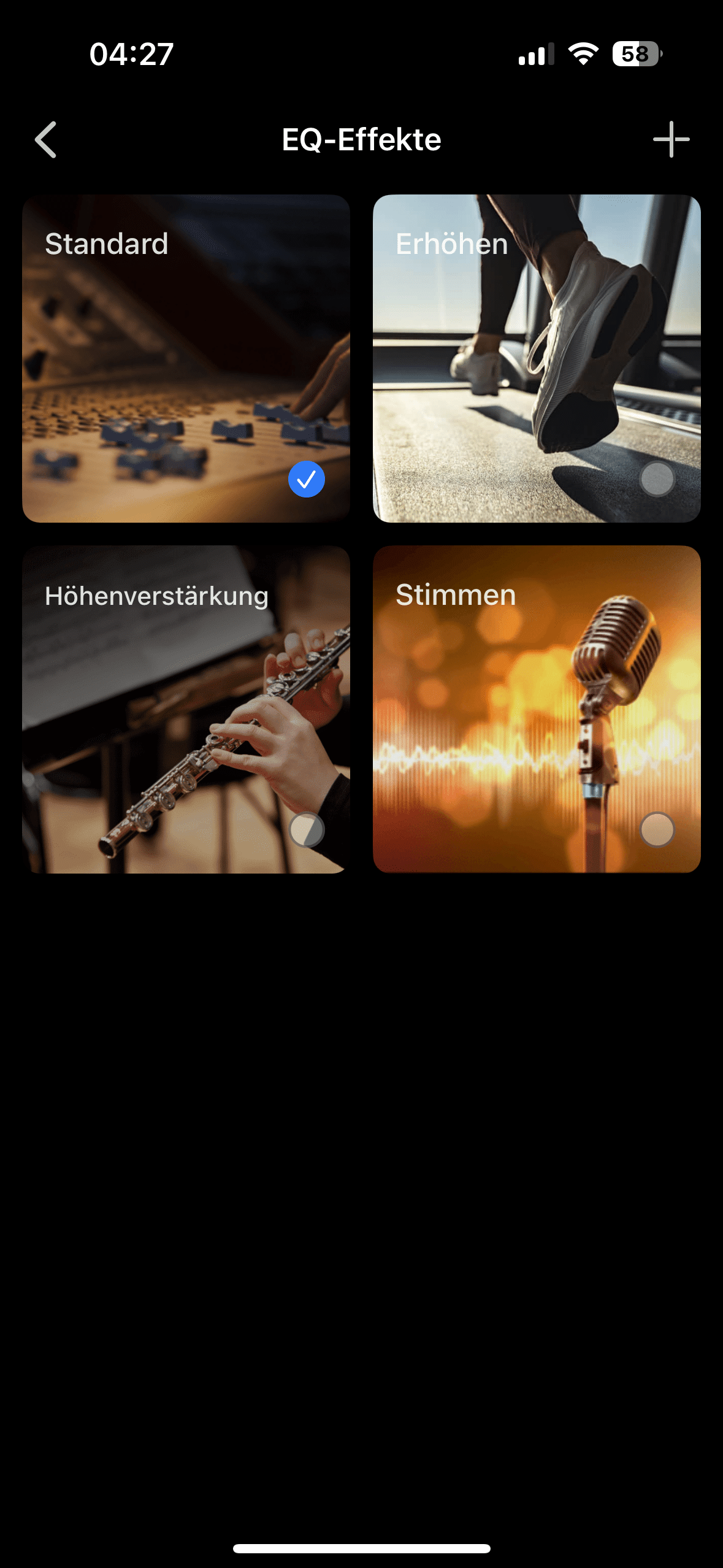Choose the Erhöhen EQ preset

pos(537,358)
